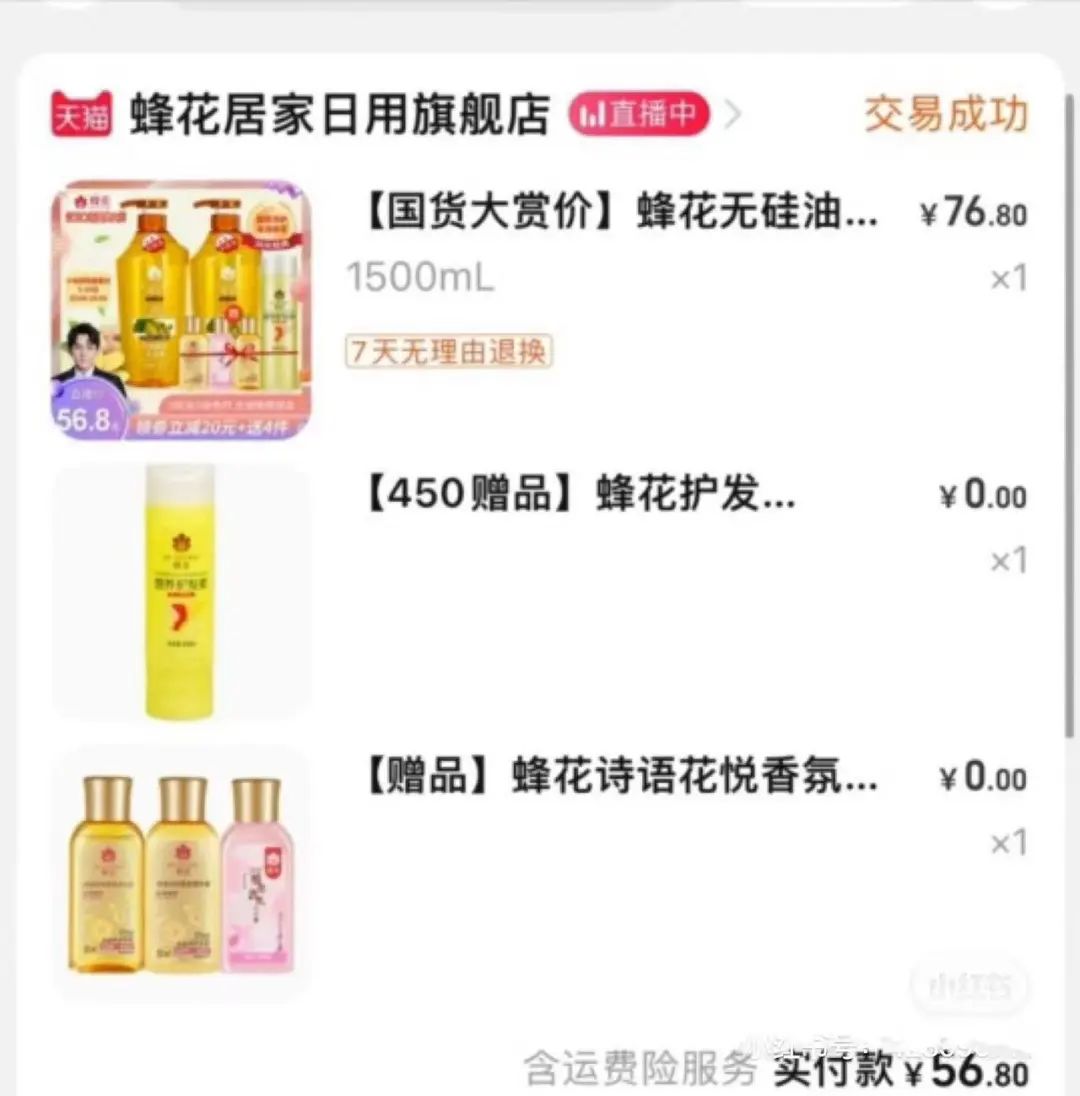Open the 蜂花居家日用旗舰店 store page
1080x1096 pixels.
[340, 115]
